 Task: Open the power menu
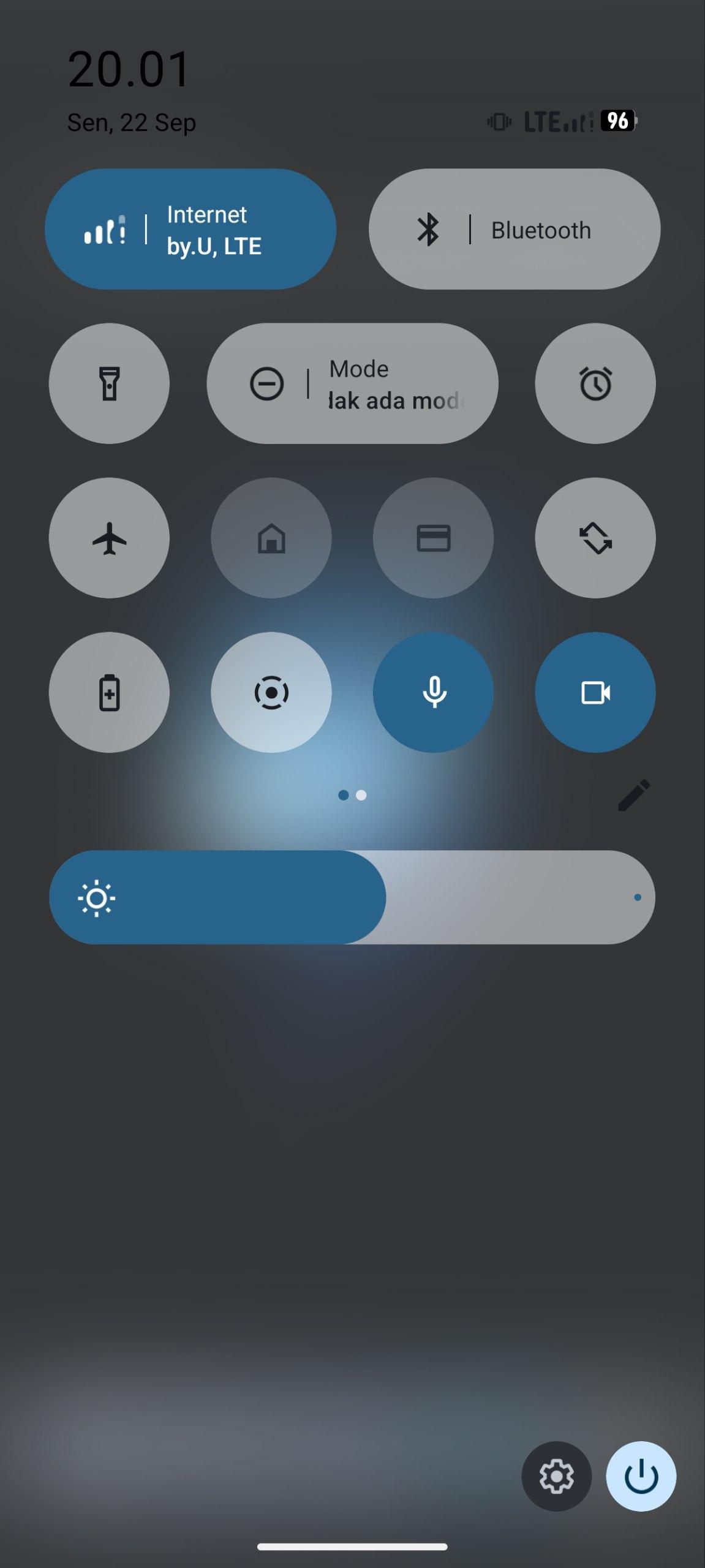[x=641, y=1476]
